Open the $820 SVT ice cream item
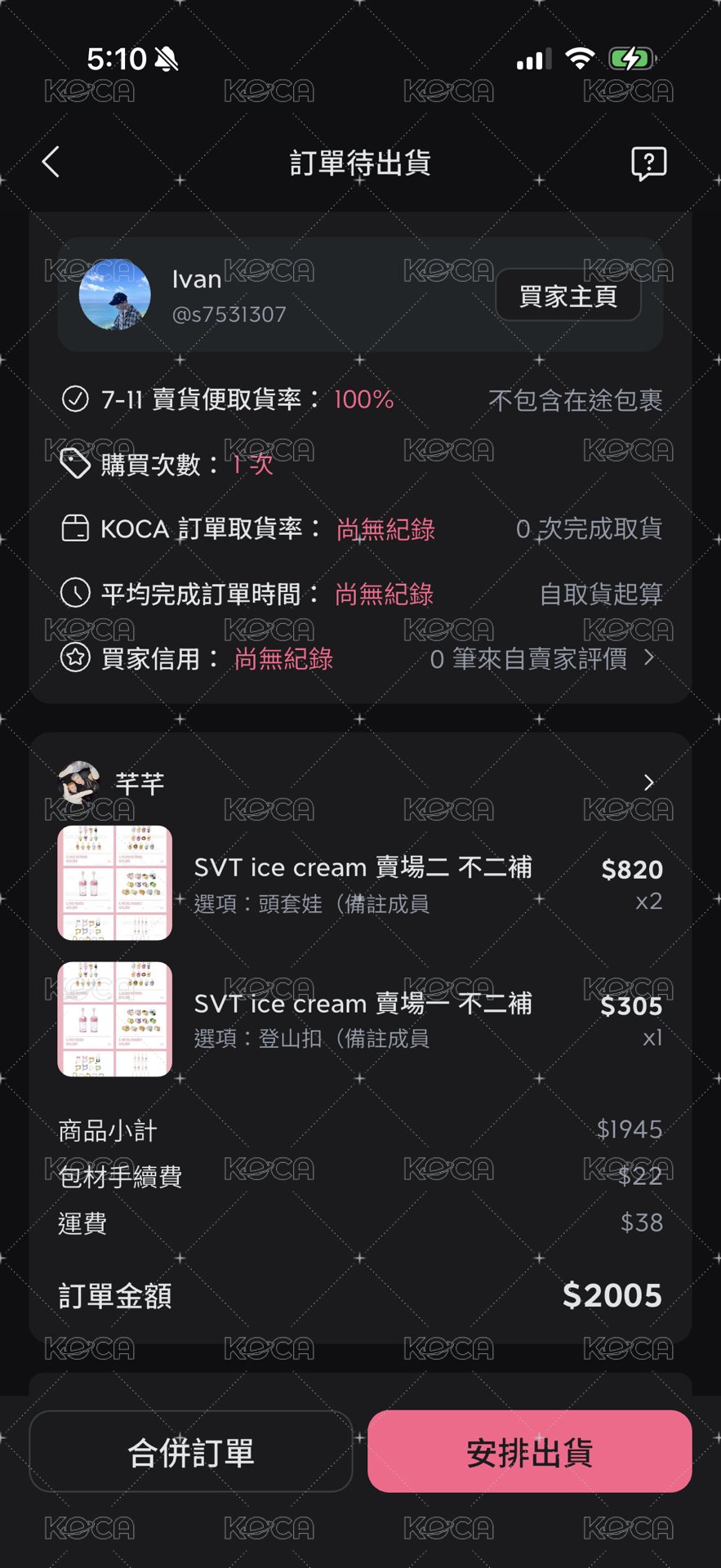The height and width of the screenshot is (1568, 721). (x=361, y=883)
